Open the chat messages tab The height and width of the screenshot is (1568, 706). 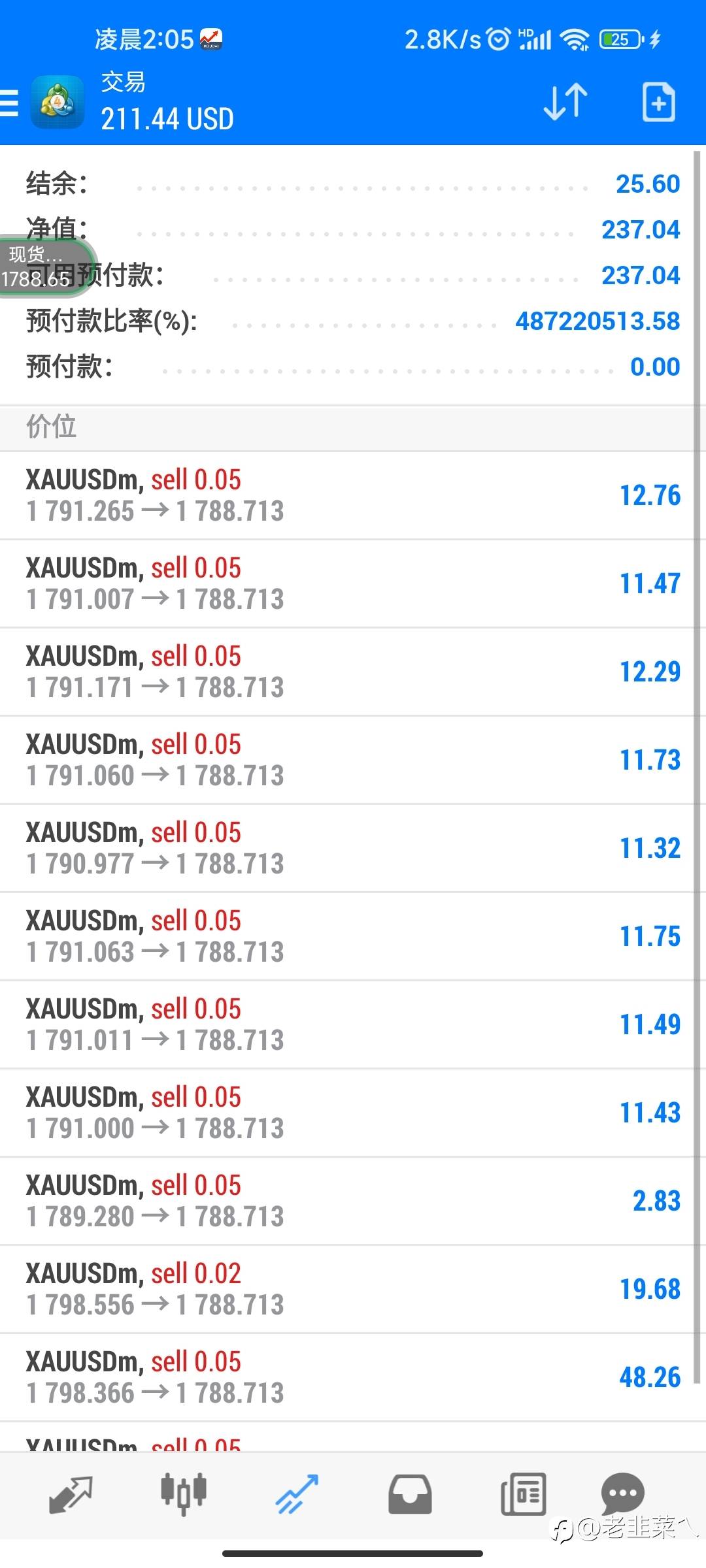(623, 1494)
